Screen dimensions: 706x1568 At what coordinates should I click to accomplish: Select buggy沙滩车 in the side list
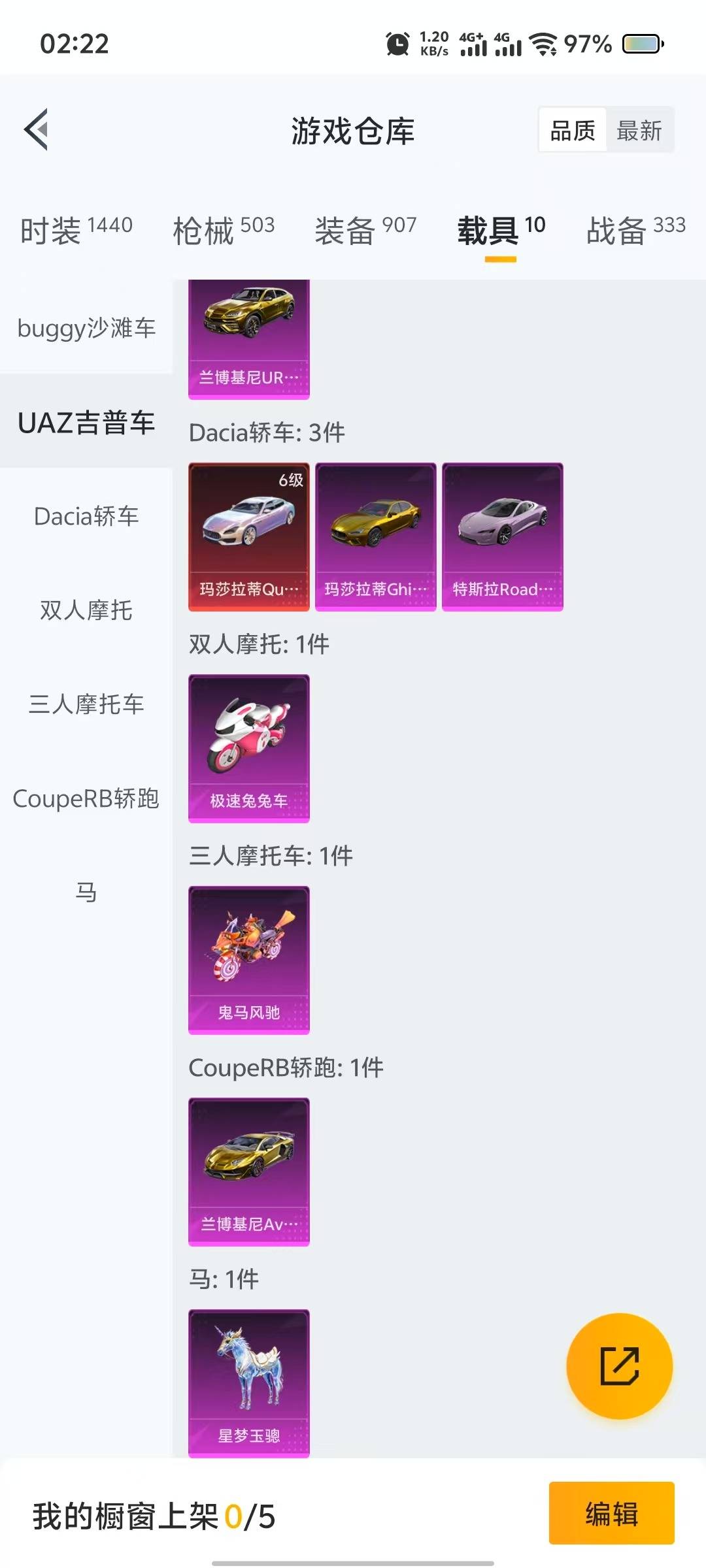(86, 327)
